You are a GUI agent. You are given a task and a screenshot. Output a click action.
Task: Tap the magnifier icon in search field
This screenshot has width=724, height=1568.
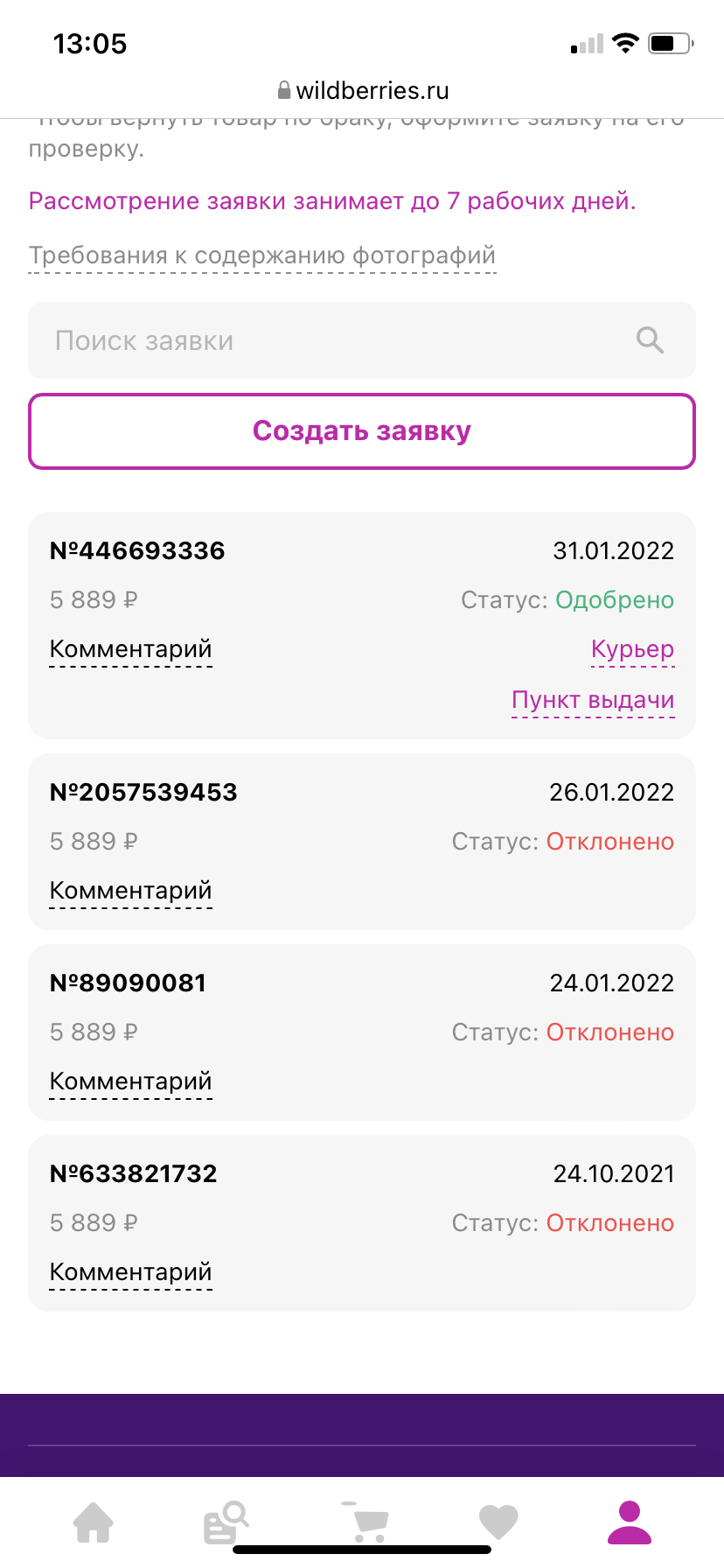pyautogui.click(x=650, y=340)
